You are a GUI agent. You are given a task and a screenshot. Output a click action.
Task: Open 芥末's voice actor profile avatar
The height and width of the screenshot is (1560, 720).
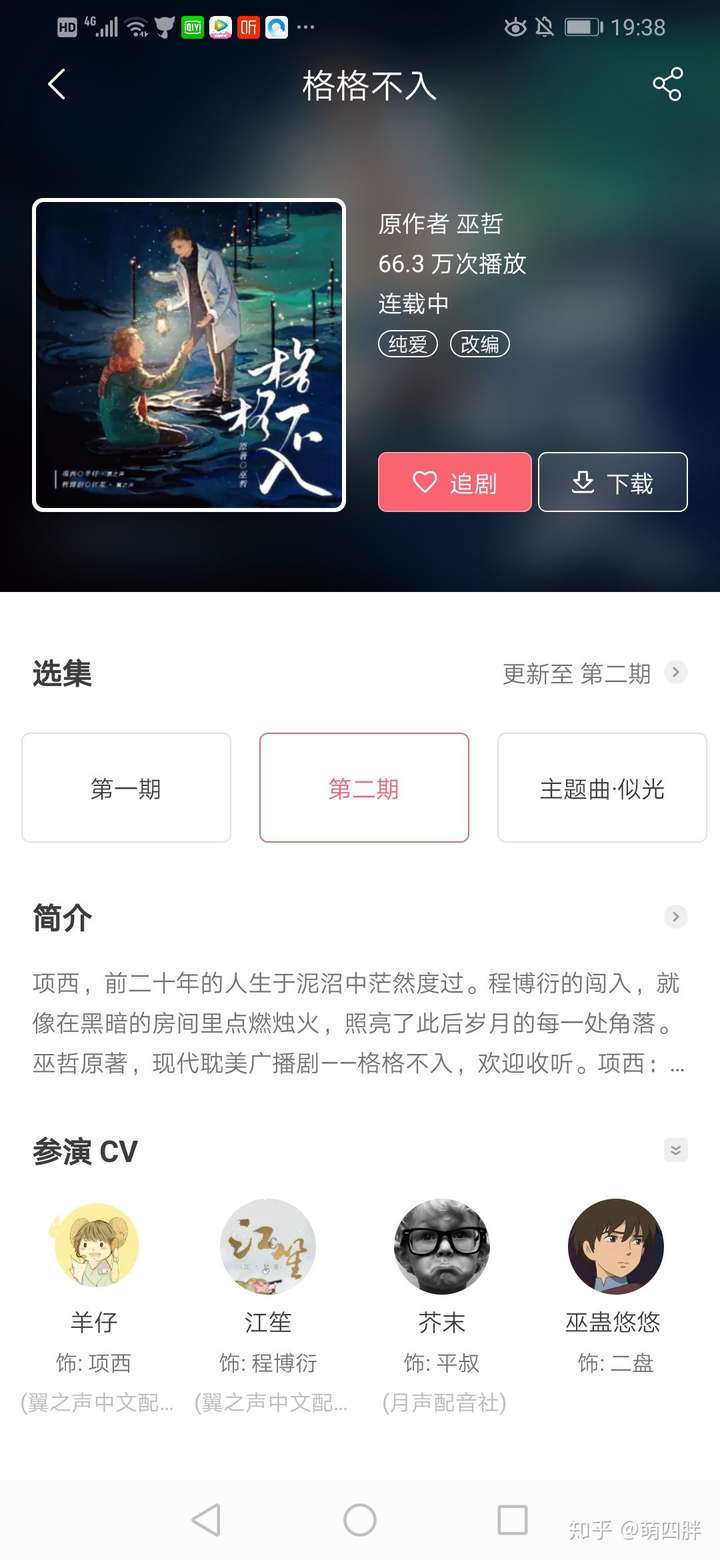click(442, 1247)
